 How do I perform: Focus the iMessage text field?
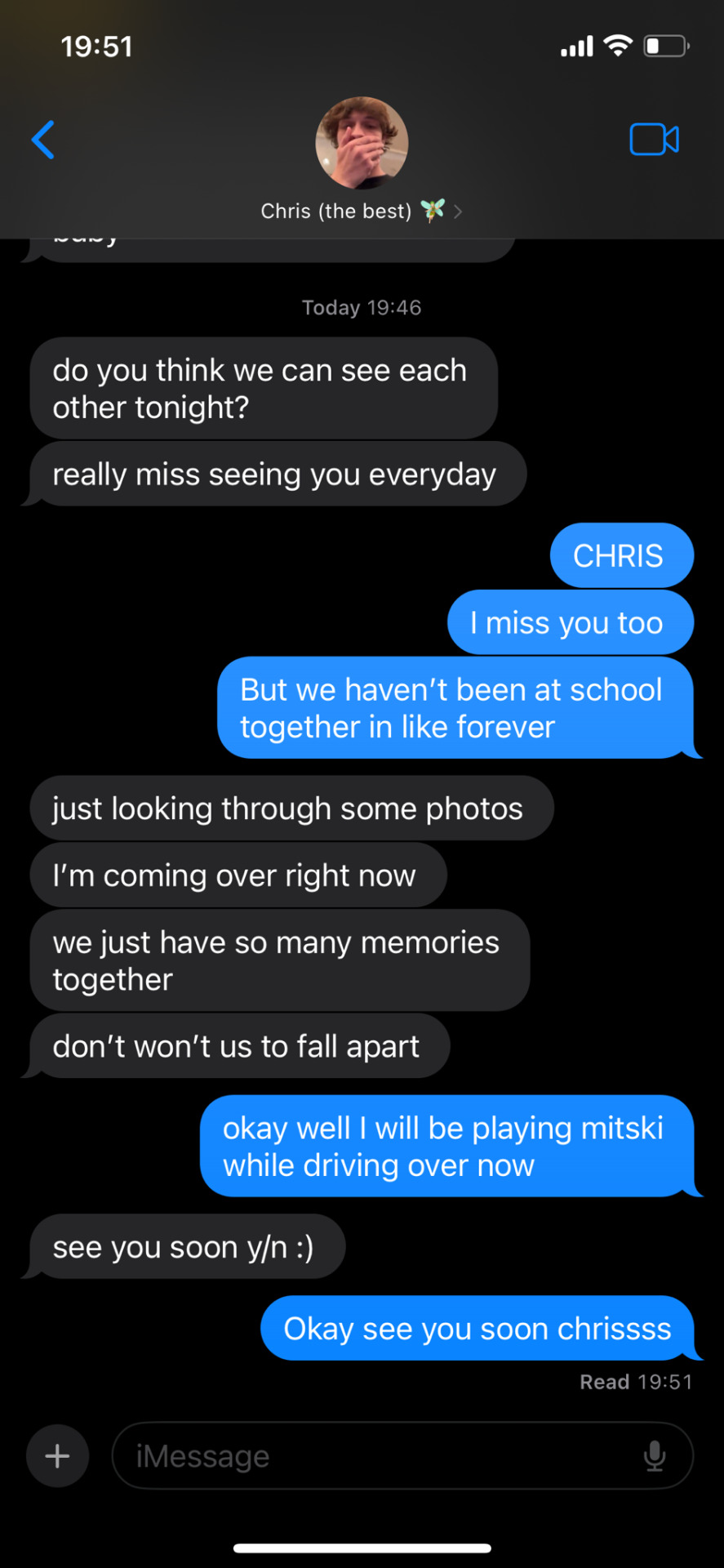pos(375,1456)
